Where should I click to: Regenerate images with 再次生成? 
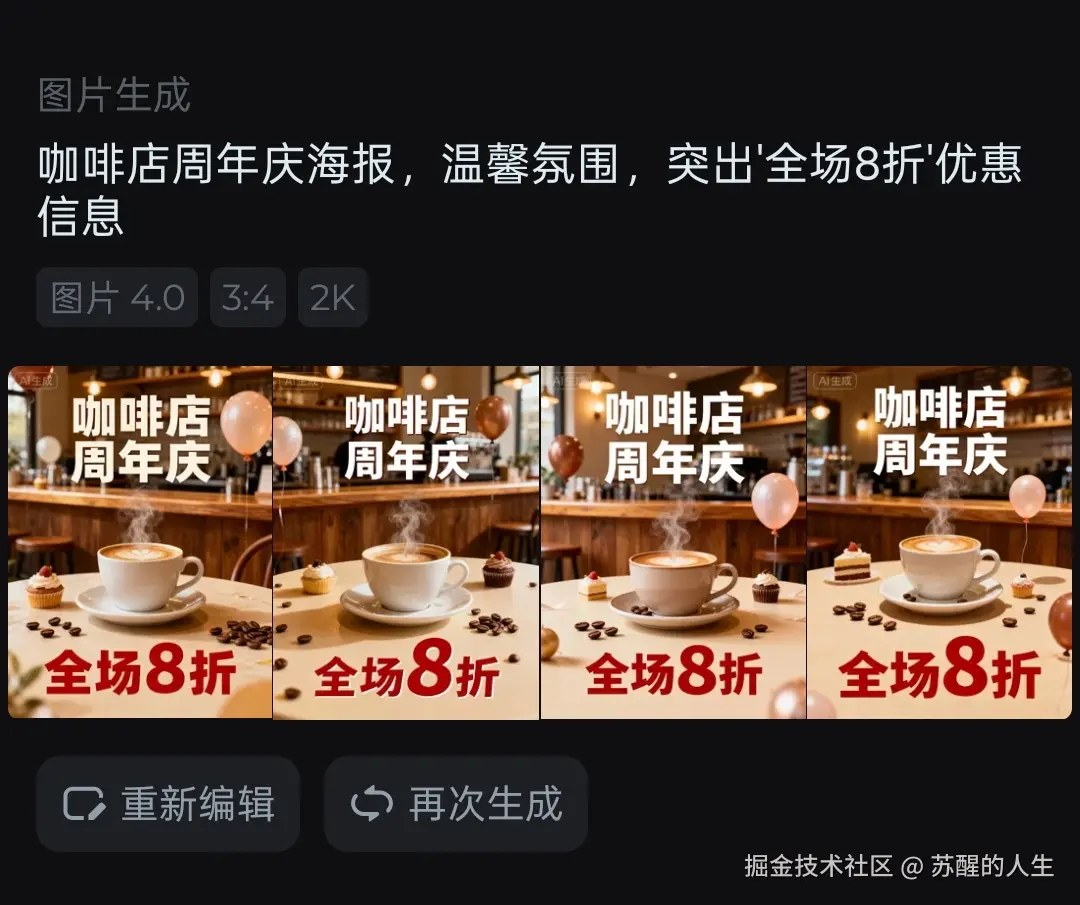coord(456,804)
